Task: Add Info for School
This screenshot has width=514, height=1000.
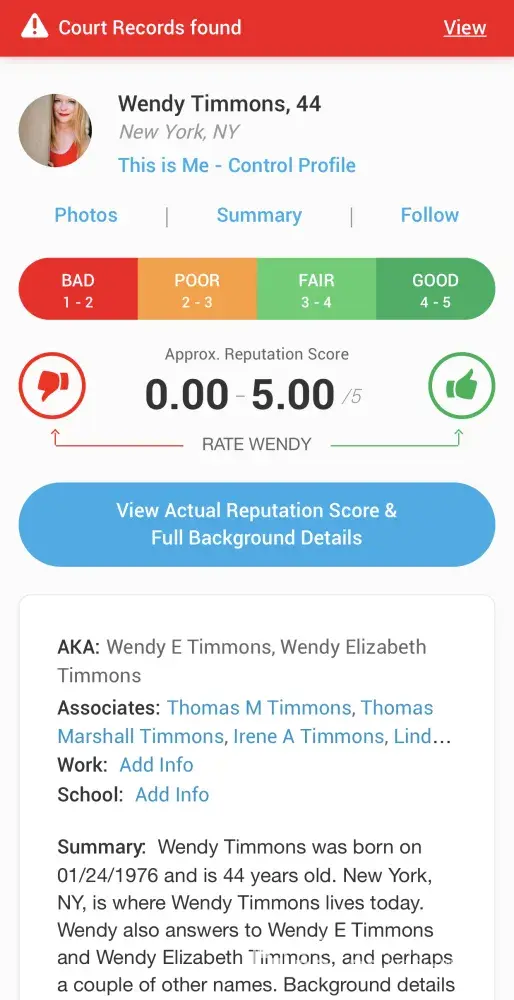Action: (x=172, y=795)
